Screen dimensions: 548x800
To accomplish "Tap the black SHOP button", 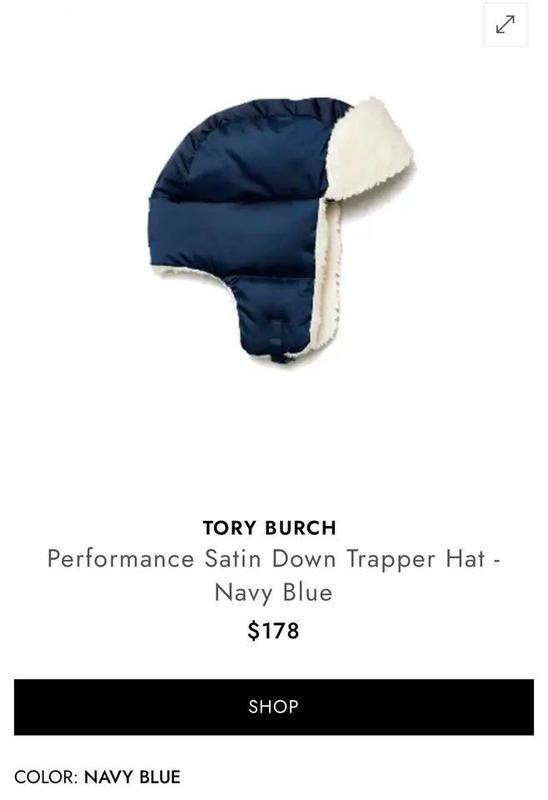I will pyautogui.click(x=274, y=707).
